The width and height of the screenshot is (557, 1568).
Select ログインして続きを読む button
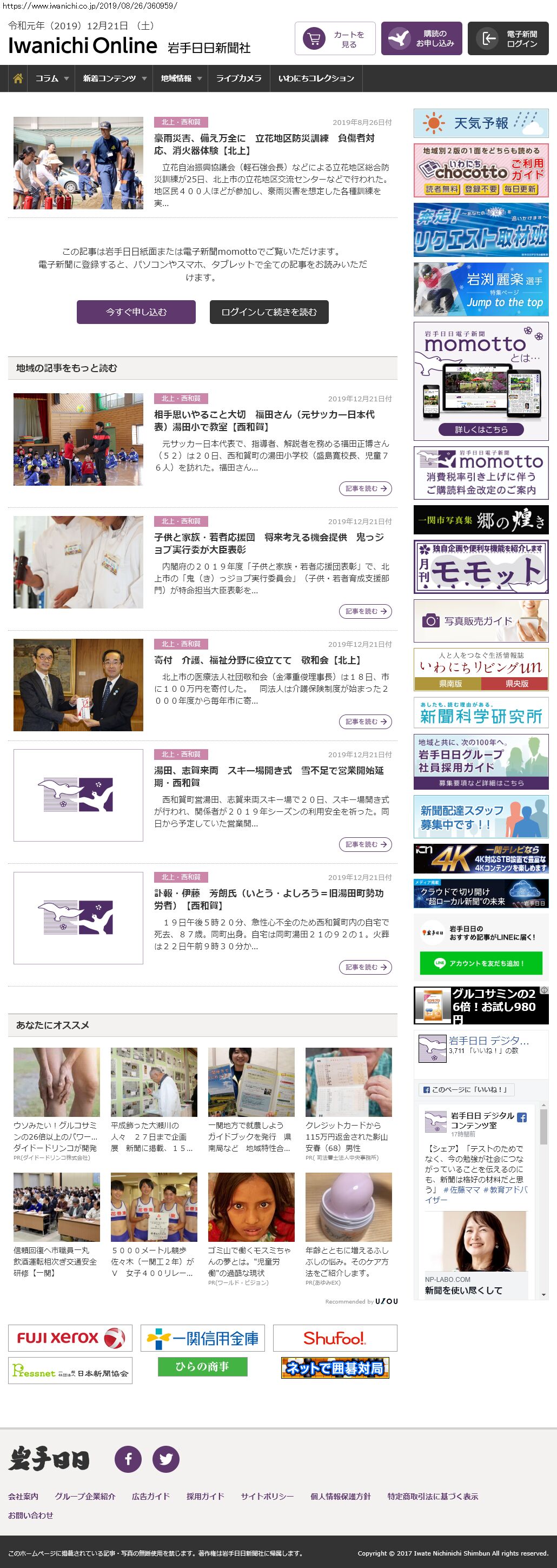[269, 312]
